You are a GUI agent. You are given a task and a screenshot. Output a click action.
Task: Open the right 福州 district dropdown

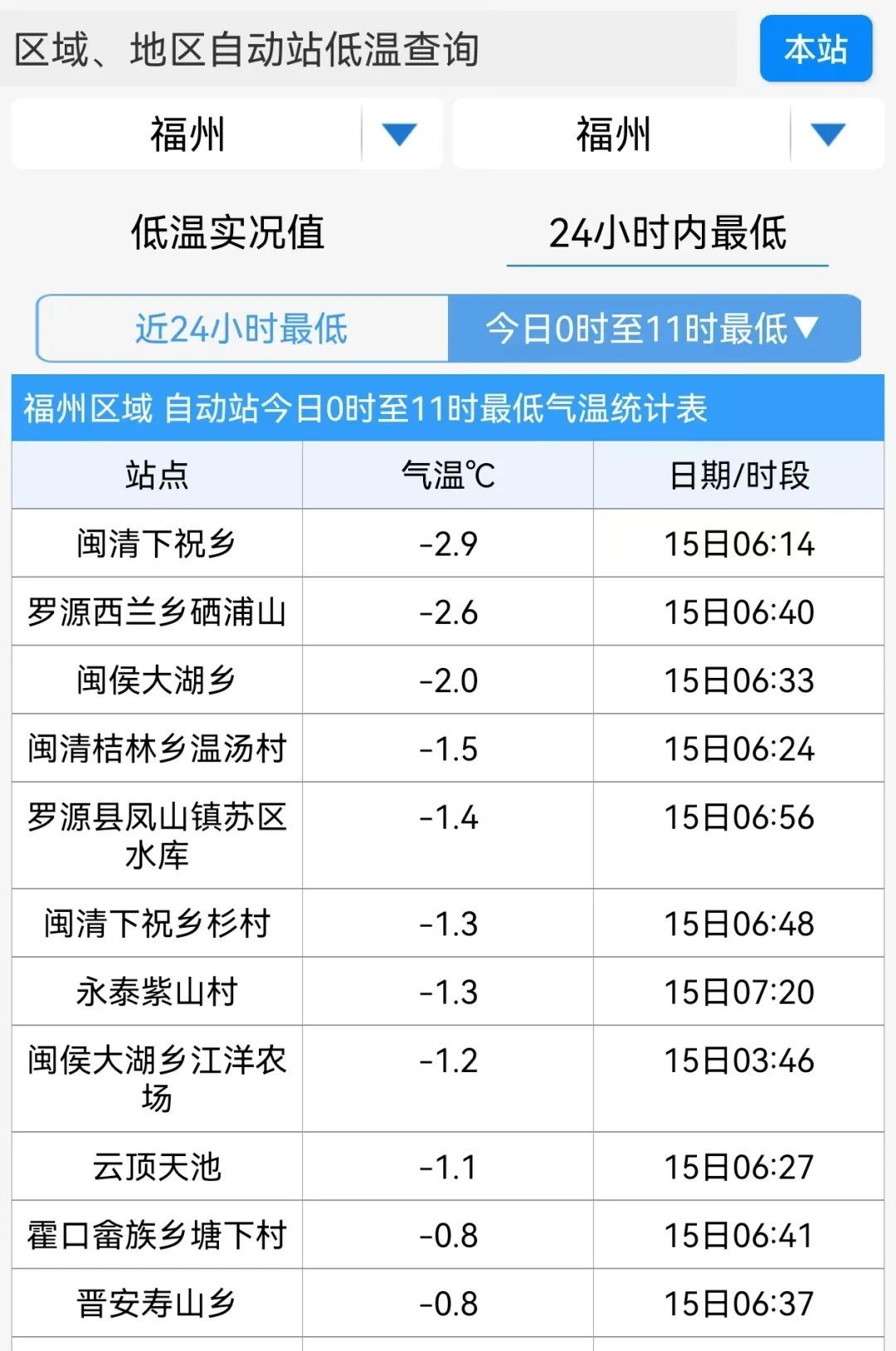[x=614, y=134]
